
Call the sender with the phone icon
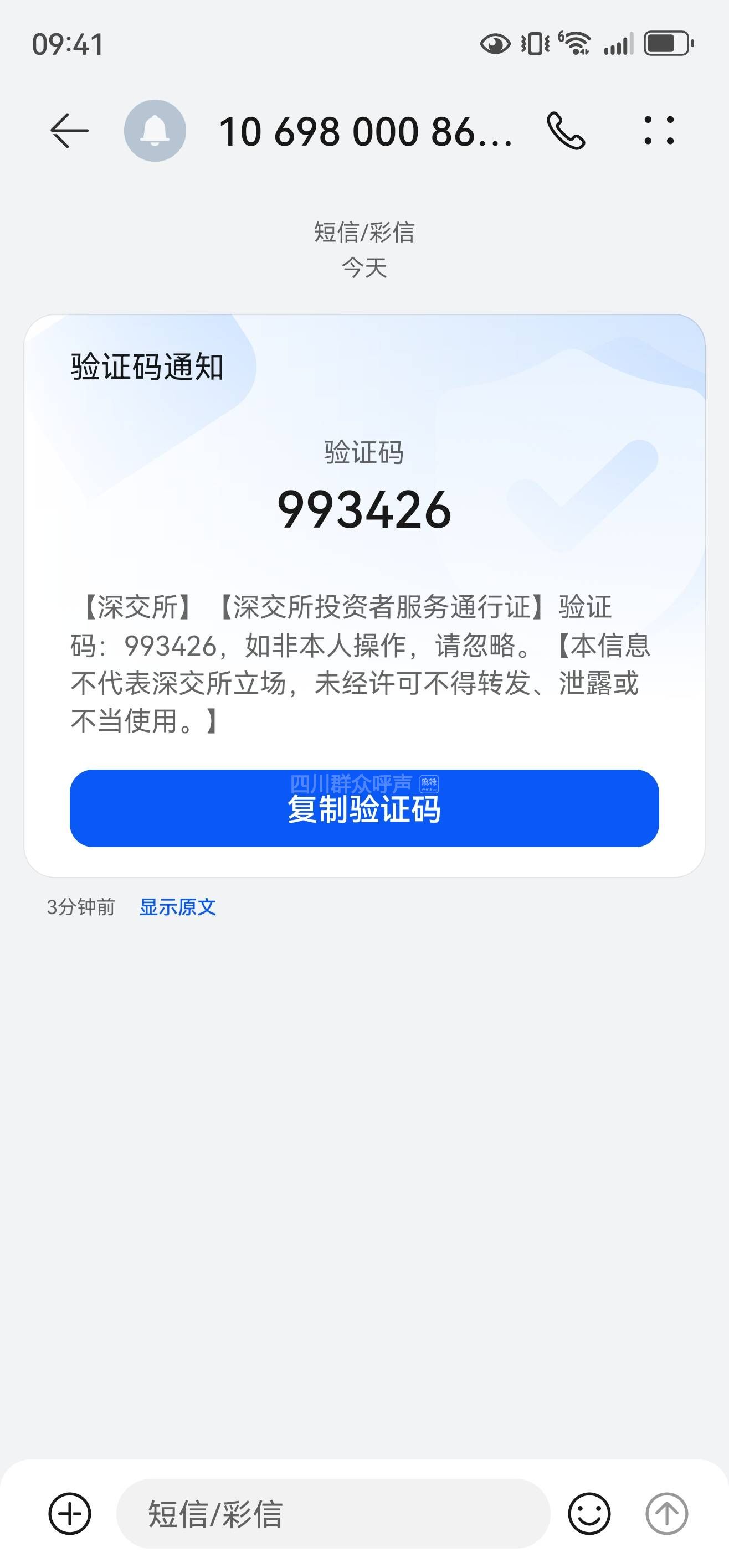tap(566, 131)
